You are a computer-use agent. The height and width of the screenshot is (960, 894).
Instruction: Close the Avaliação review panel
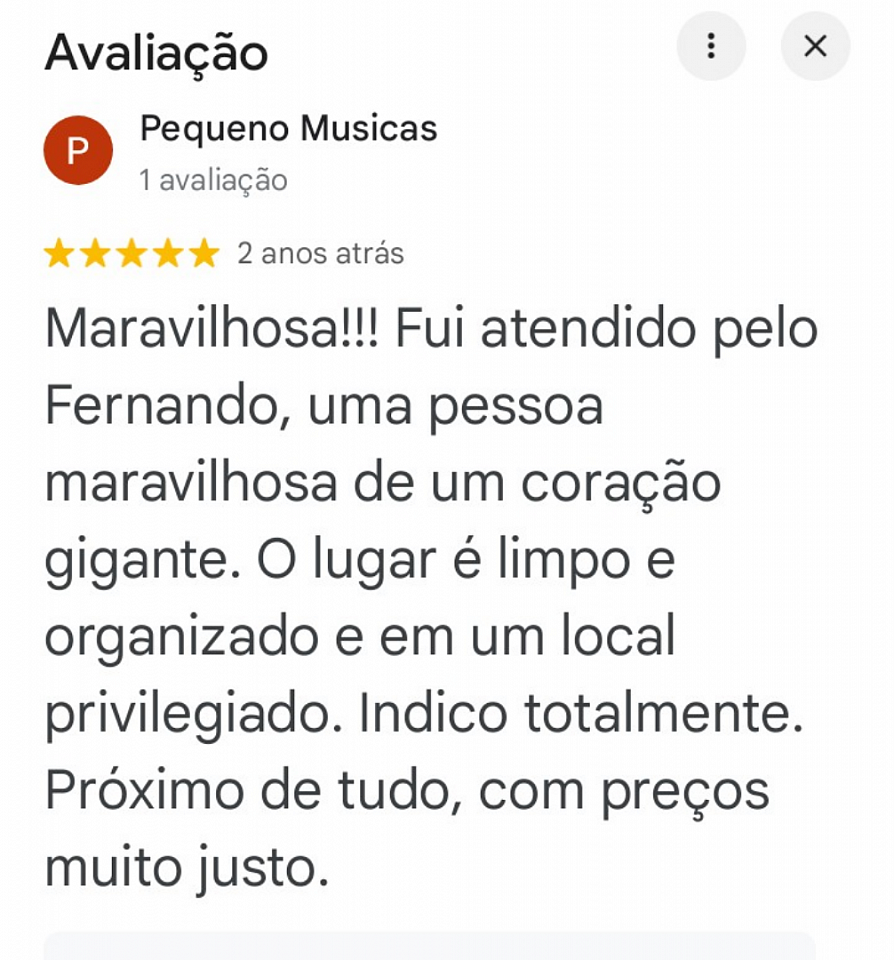click(x=815, y=46)
